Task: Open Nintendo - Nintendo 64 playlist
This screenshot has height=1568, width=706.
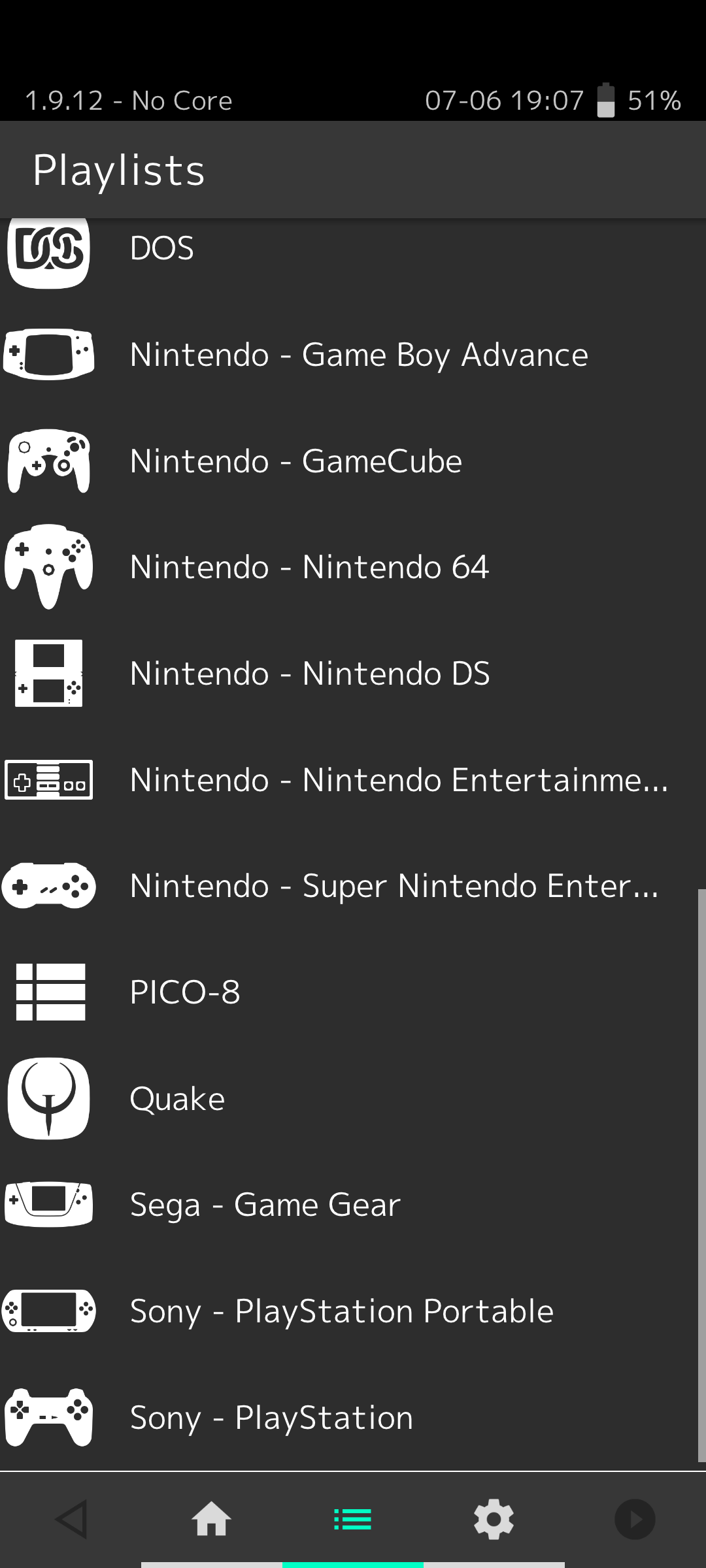Action: (x=353, y=567)
